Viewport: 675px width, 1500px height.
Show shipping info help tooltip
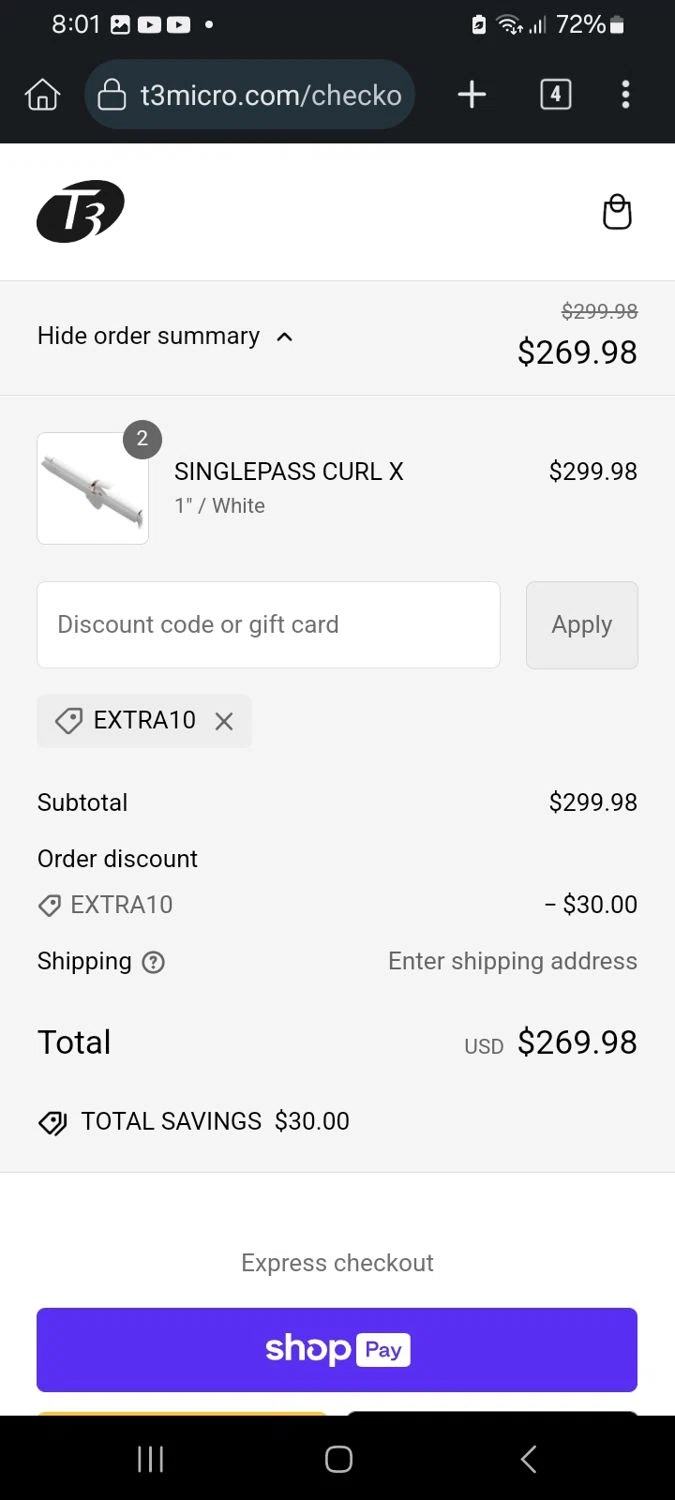pyautogui.click(x=153, y=962)
